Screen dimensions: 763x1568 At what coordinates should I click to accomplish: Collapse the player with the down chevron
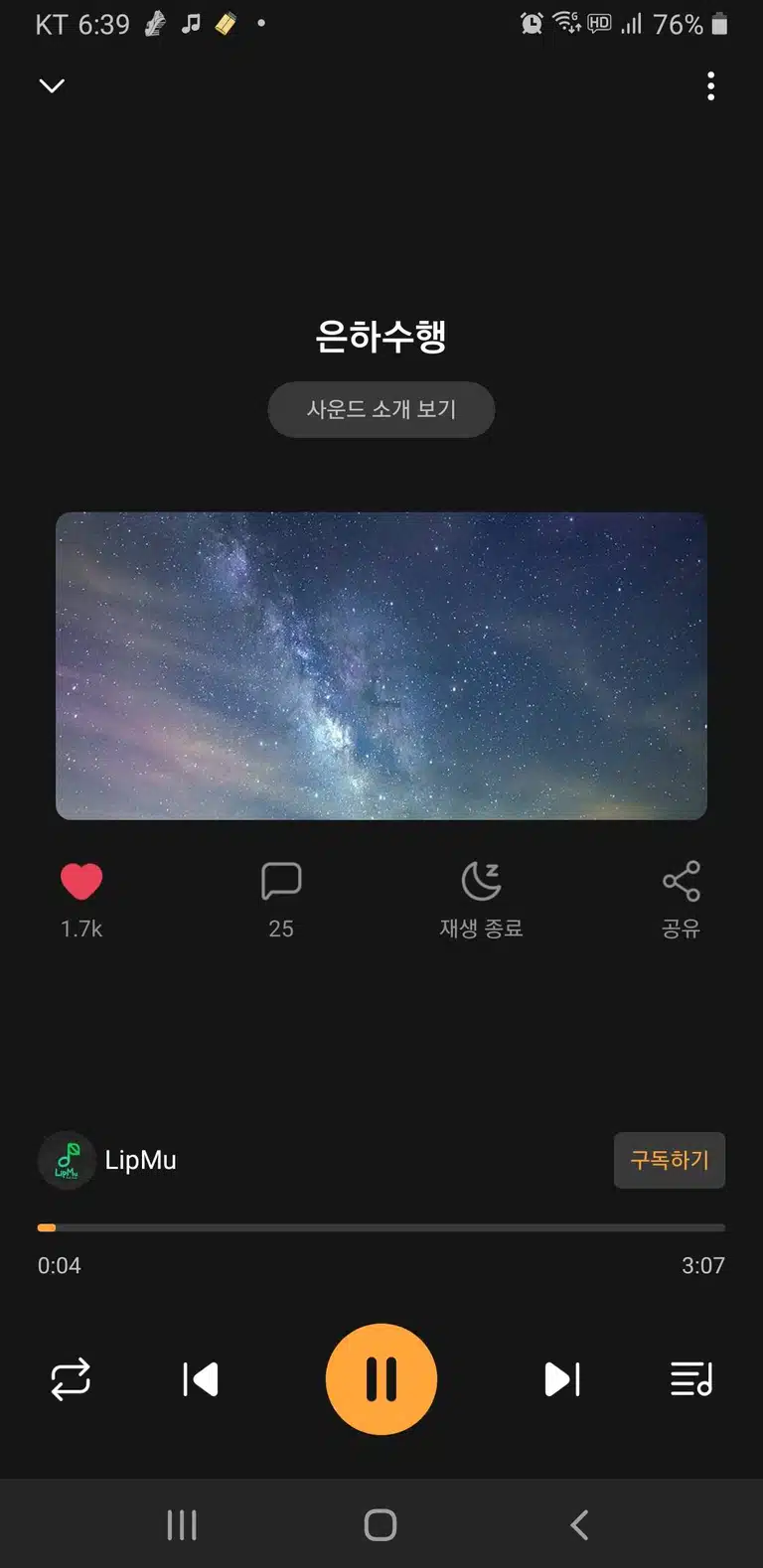(x=52, y=86)
